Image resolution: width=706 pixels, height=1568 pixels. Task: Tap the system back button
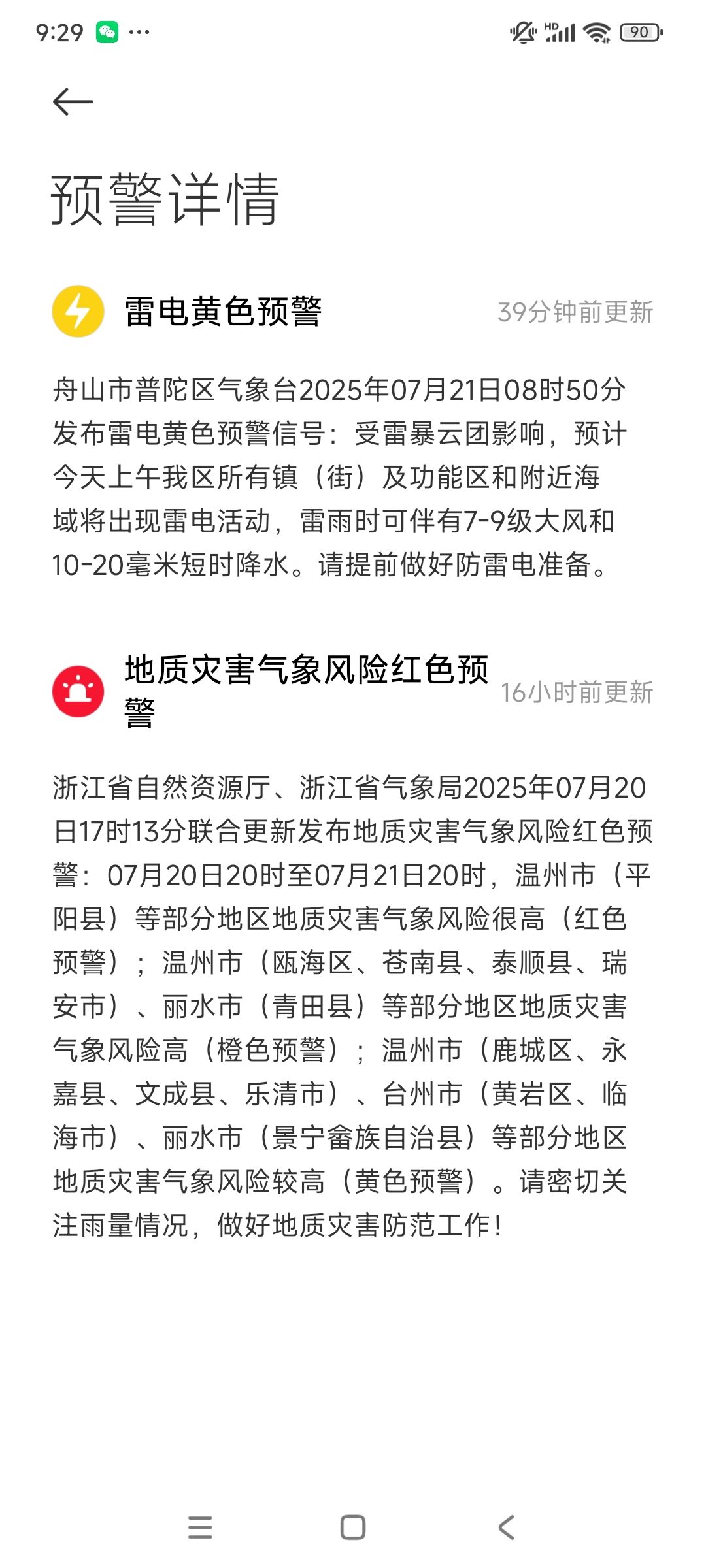(x=506, y=1527)
